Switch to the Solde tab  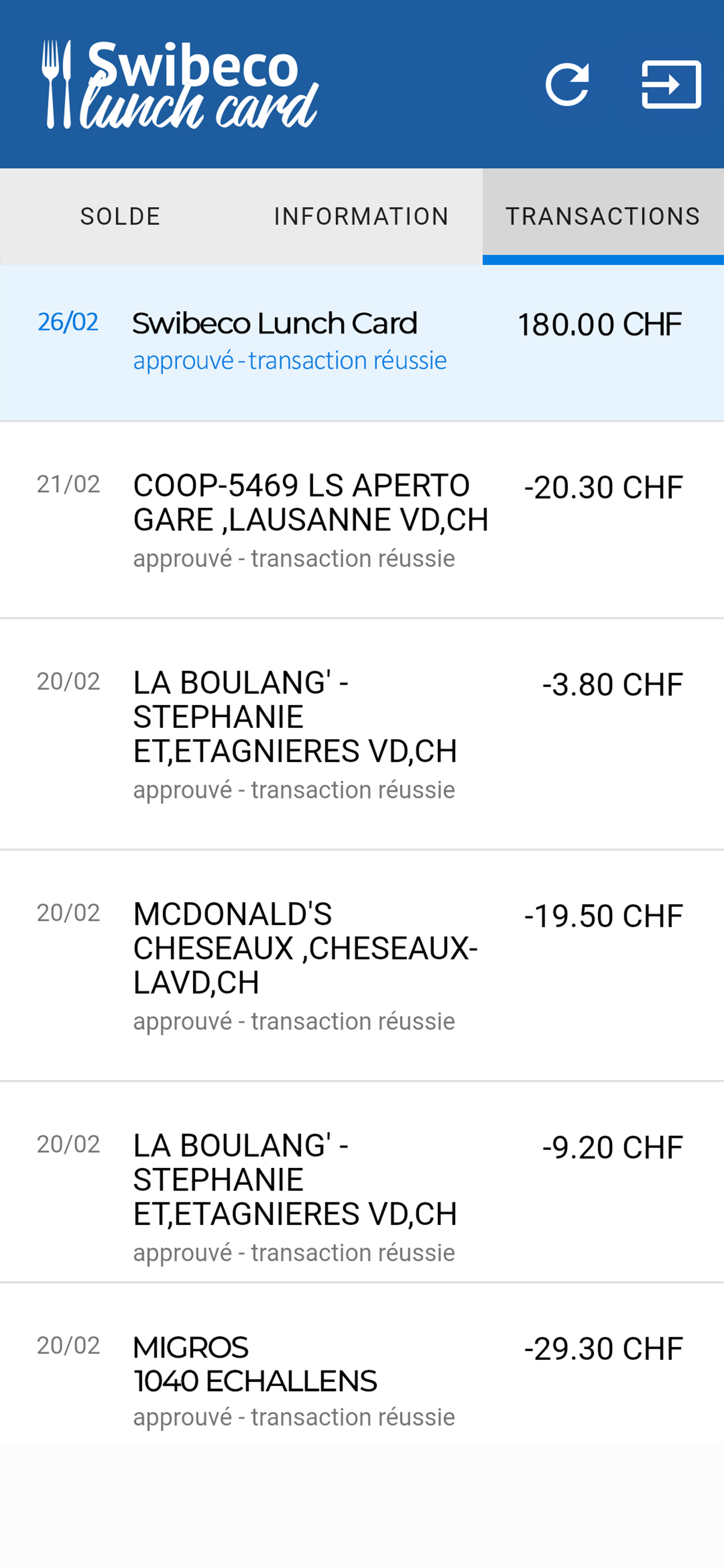tap(121, 216)
